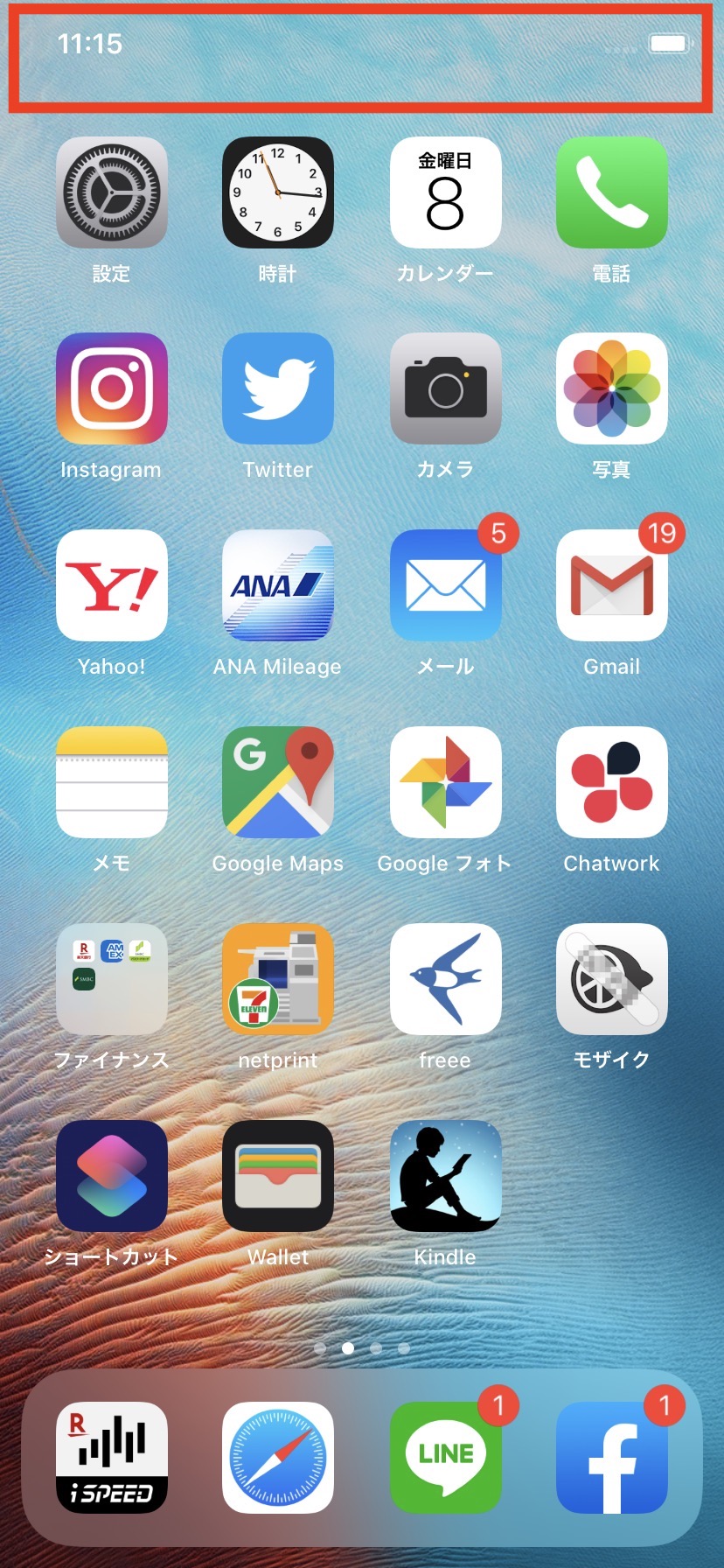
Task: Open the 設定 settings app
Action: (x=111, y=192)
